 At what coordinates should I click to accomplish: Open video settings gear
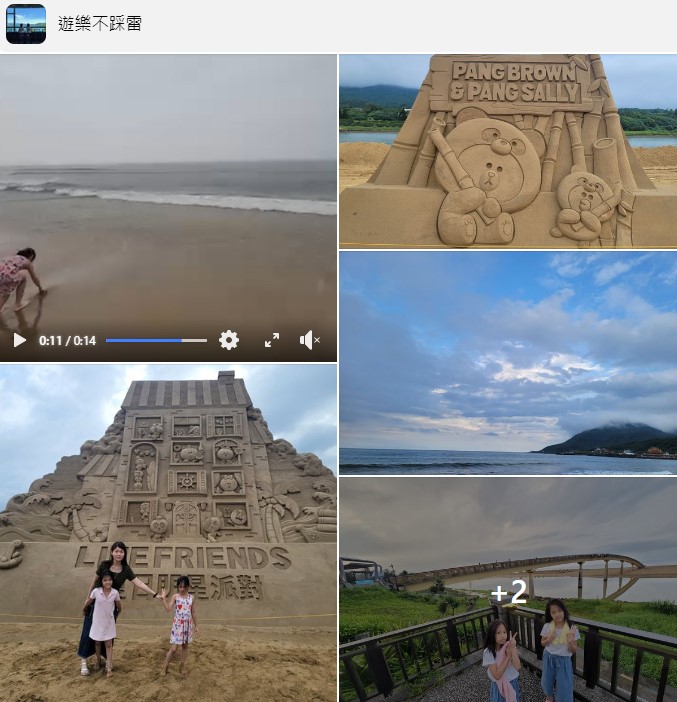coord(229,340)
